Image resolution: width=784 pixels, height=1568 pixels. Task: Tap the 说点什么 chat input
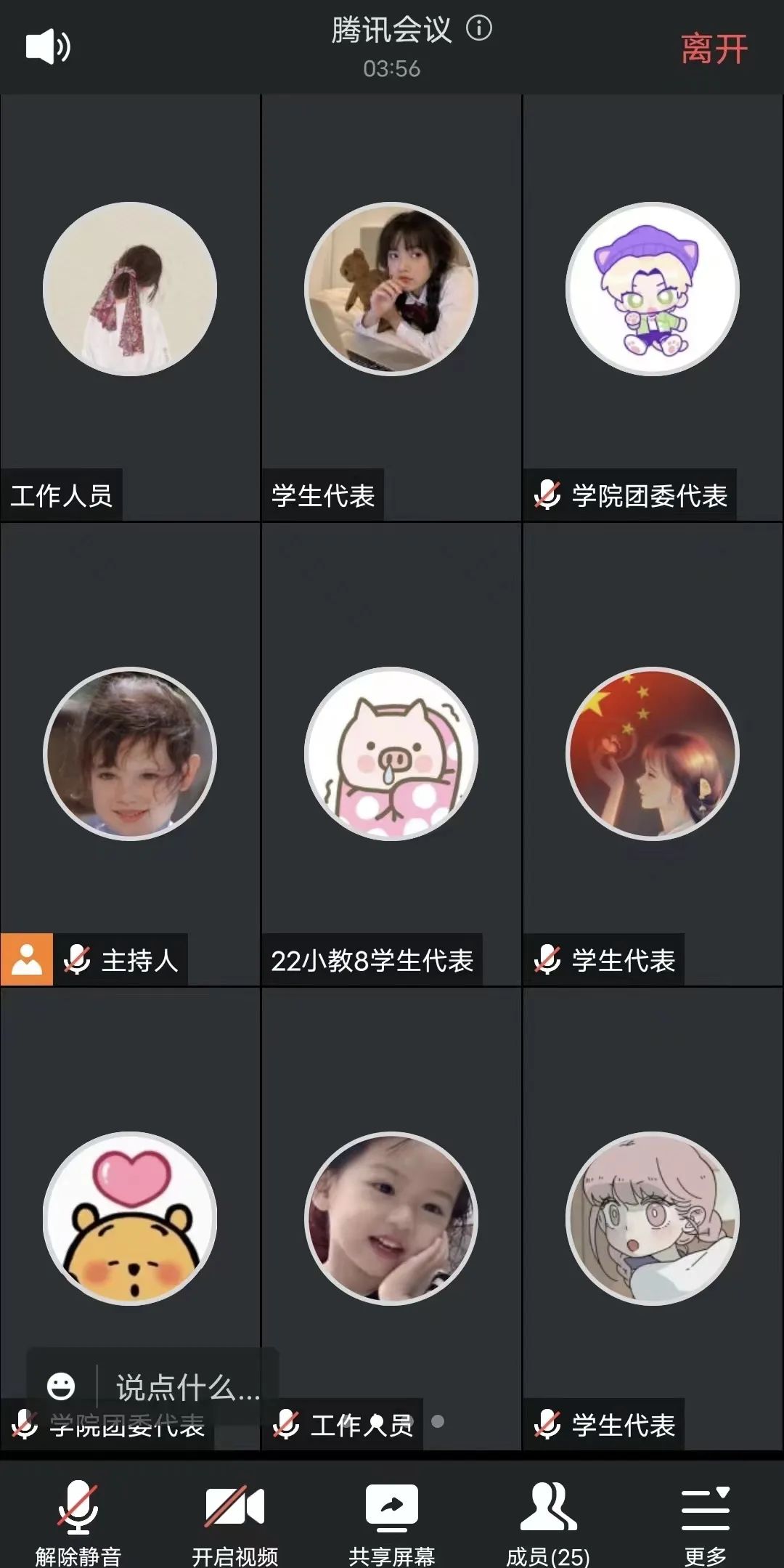click(x=187, y=1388)
